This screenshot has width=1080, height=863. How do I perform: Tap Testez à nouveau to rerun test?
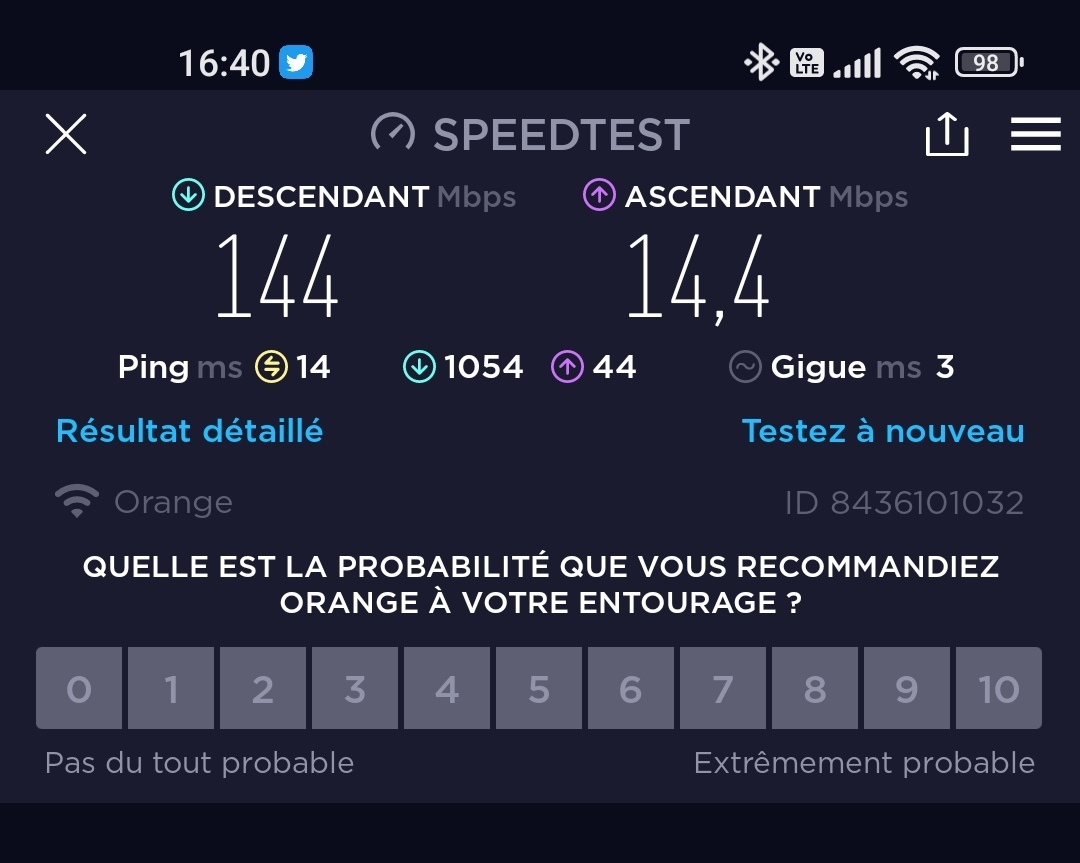pyautogui.click(x=883, y=431)
